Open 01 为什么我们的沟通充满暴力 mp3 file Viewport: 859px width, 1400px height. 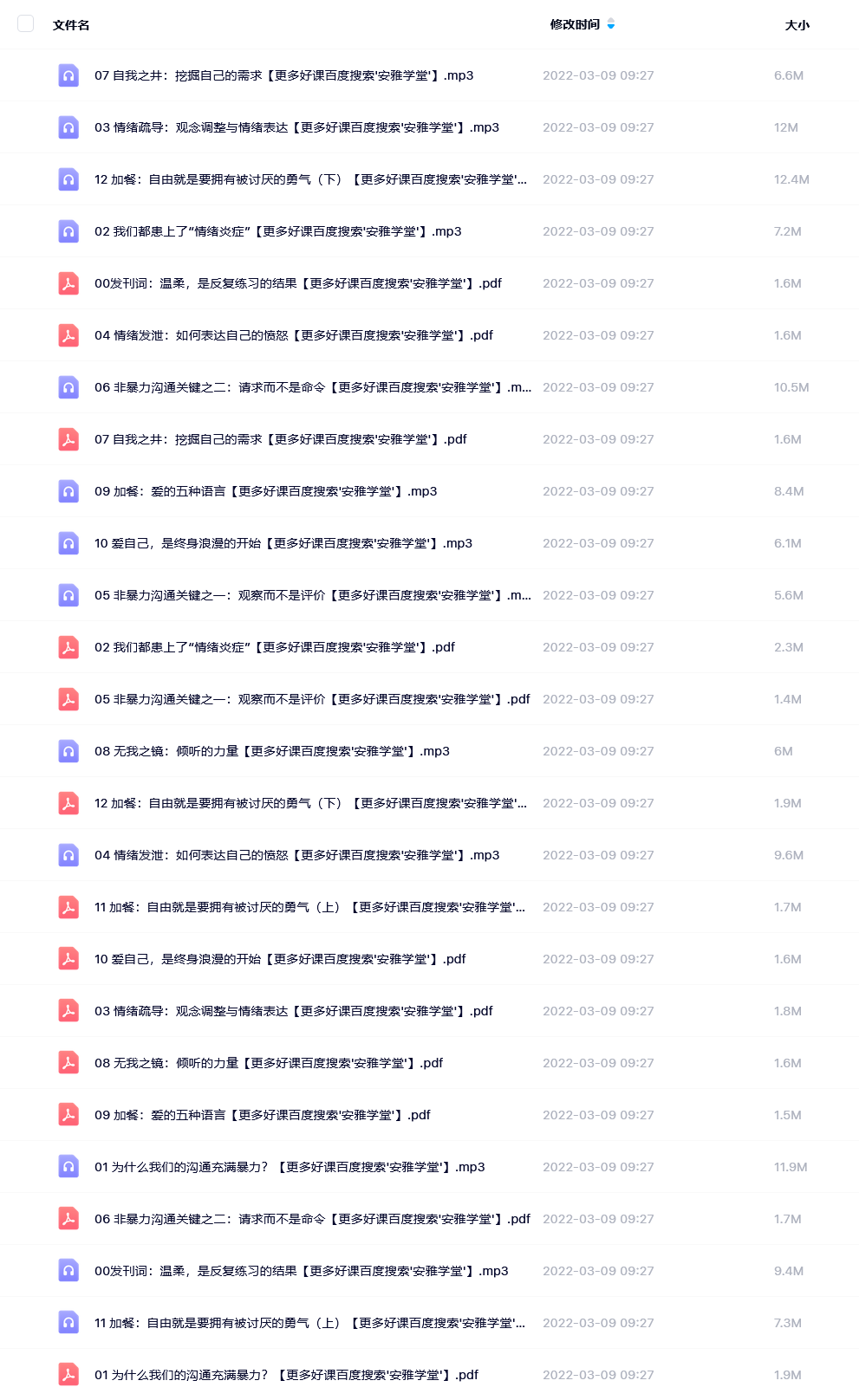click(x=290, y=1167)
